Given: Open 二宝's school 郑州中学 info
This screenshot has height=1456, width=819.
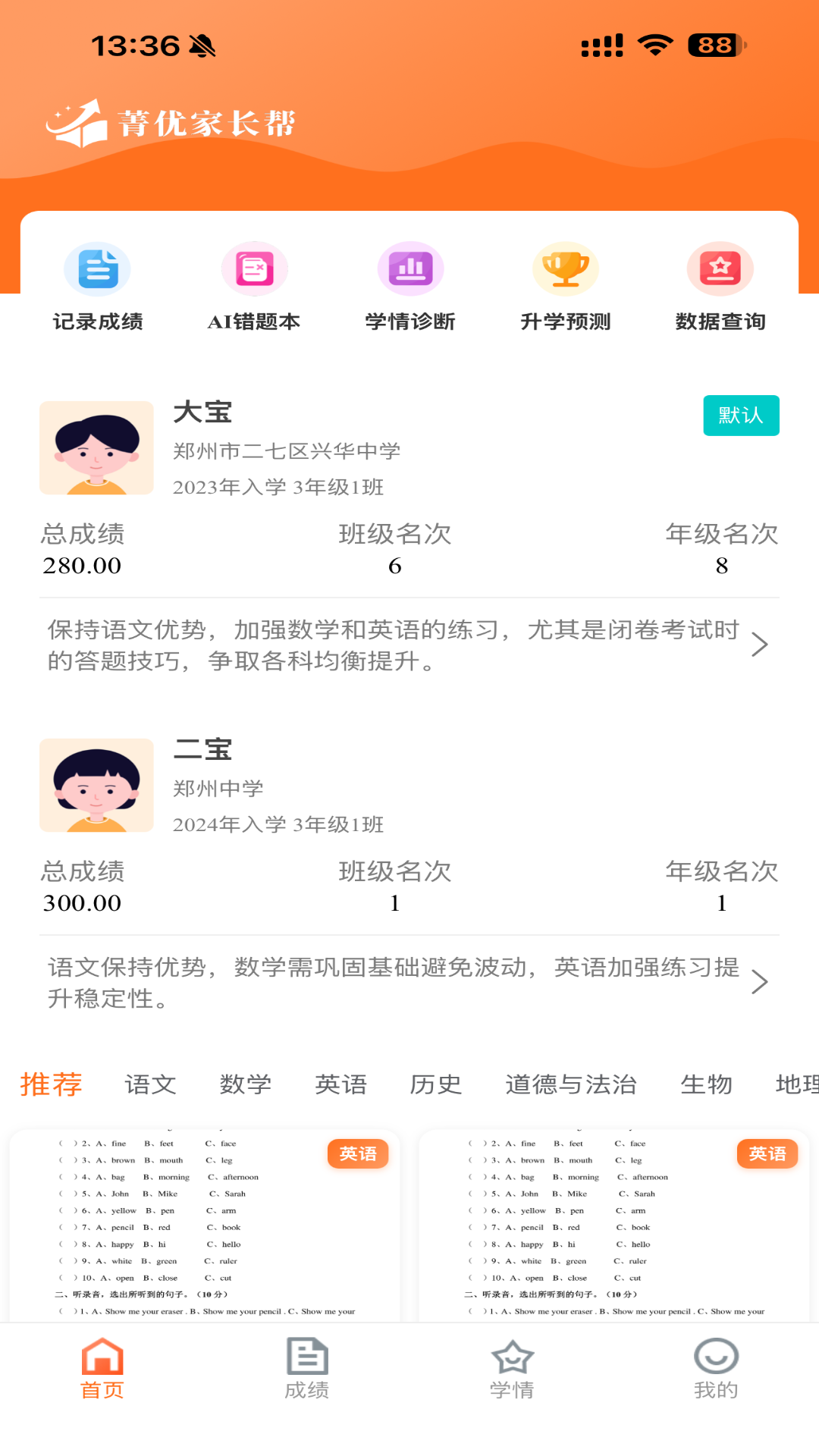Looking at the screenshot, I should click(218, 788).
